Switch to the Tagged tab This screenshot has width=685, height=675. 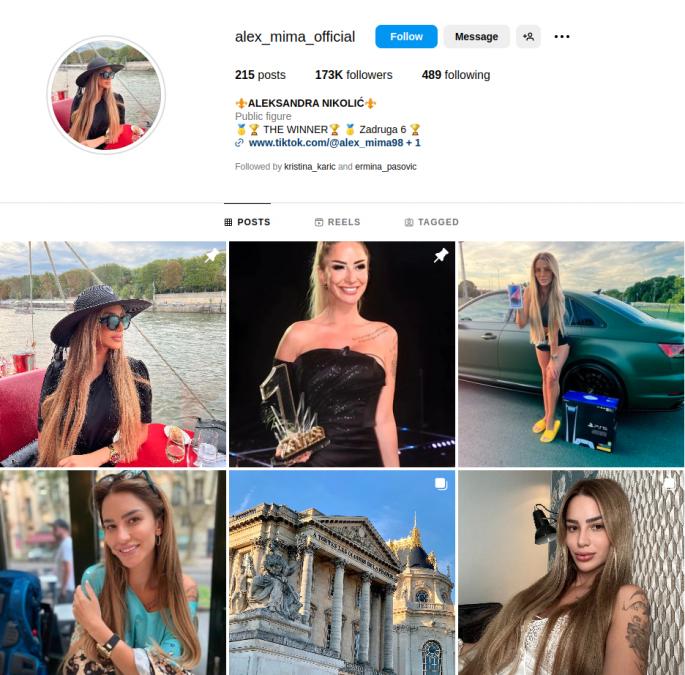[431, 222]
